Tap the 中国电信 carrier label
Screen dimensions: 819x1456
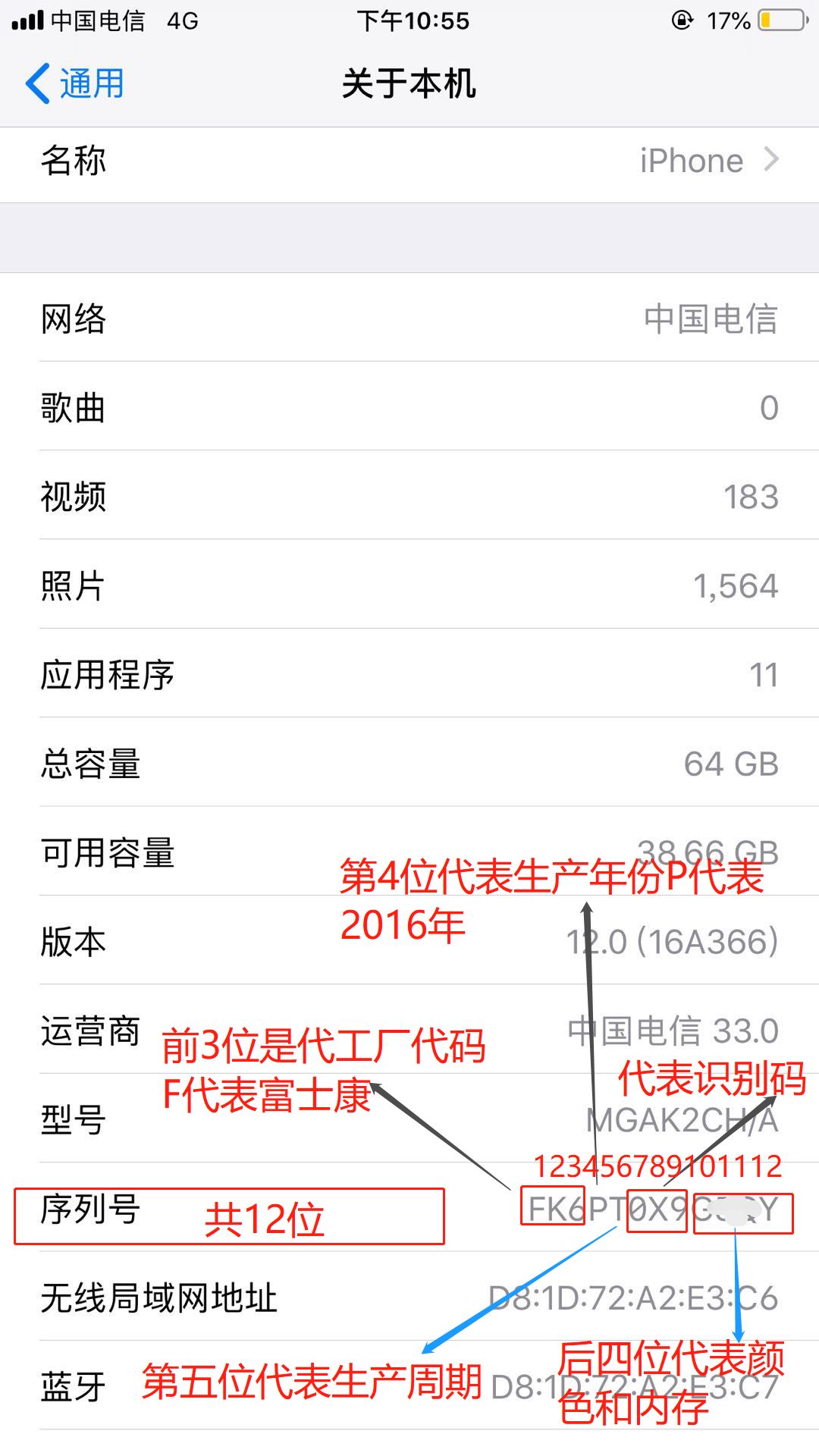pyautogui.click(x=99, y=20)
